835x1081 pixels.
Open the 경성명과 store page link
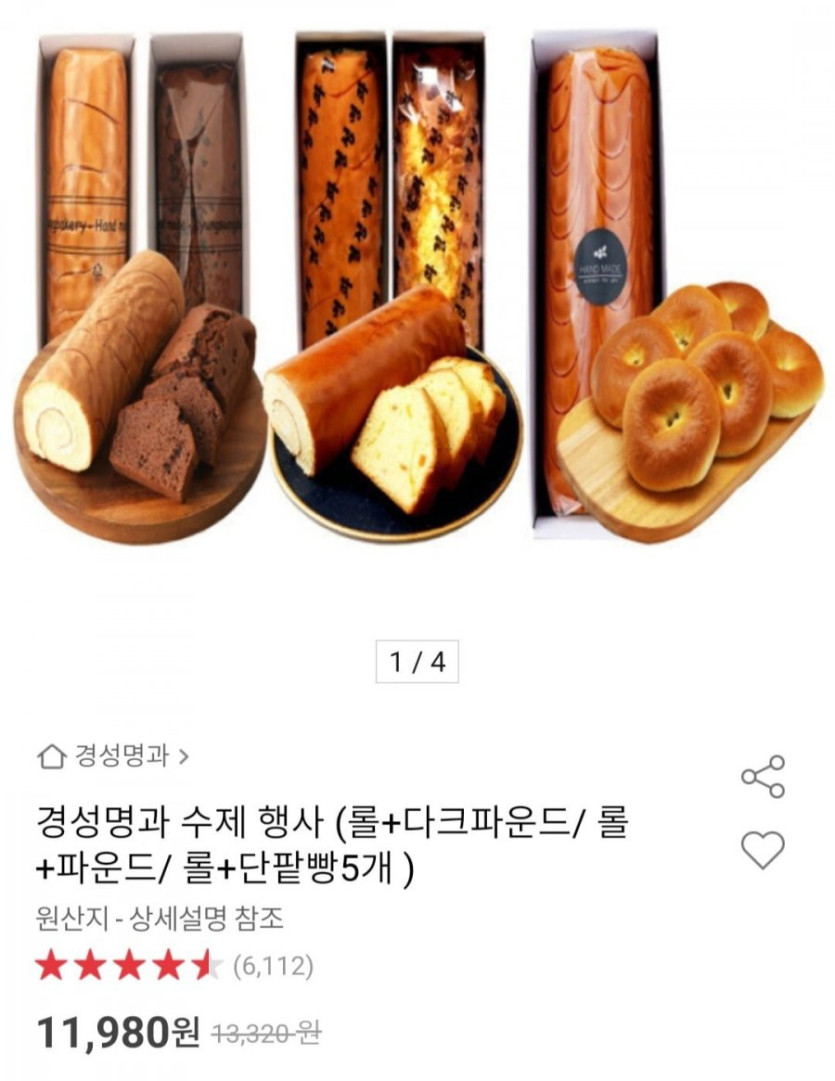pos(113,755)
